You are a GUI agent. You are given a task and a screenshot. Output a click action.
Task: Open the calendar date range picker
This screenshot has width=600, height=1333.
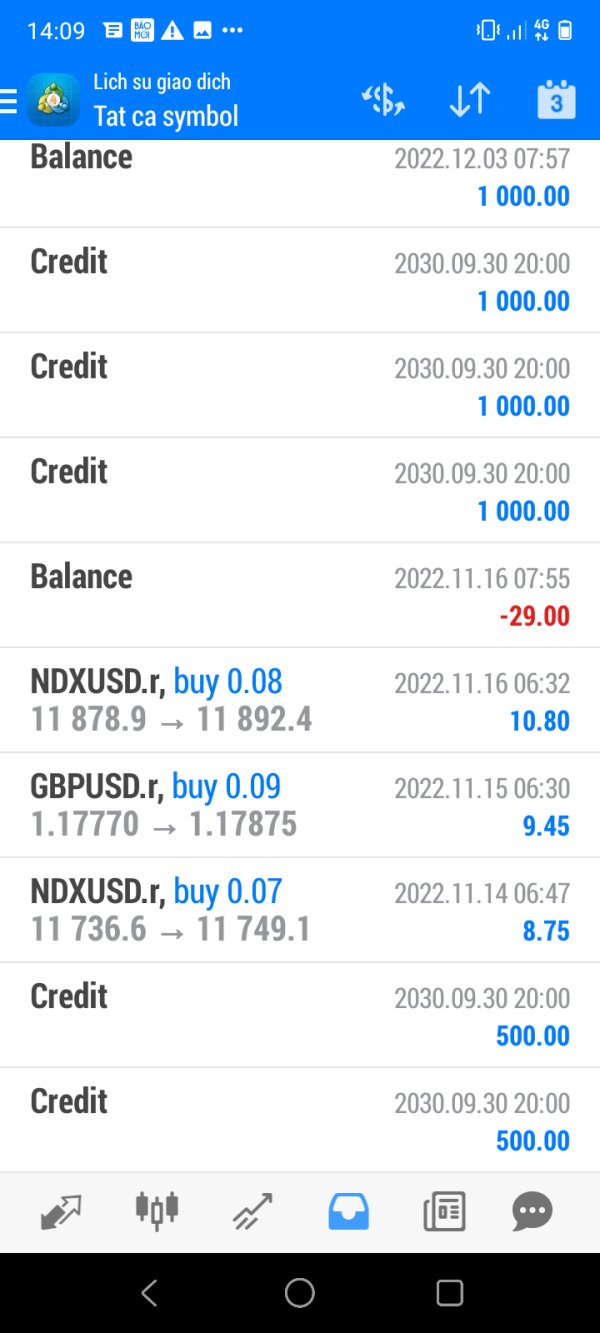coord(556,100)
